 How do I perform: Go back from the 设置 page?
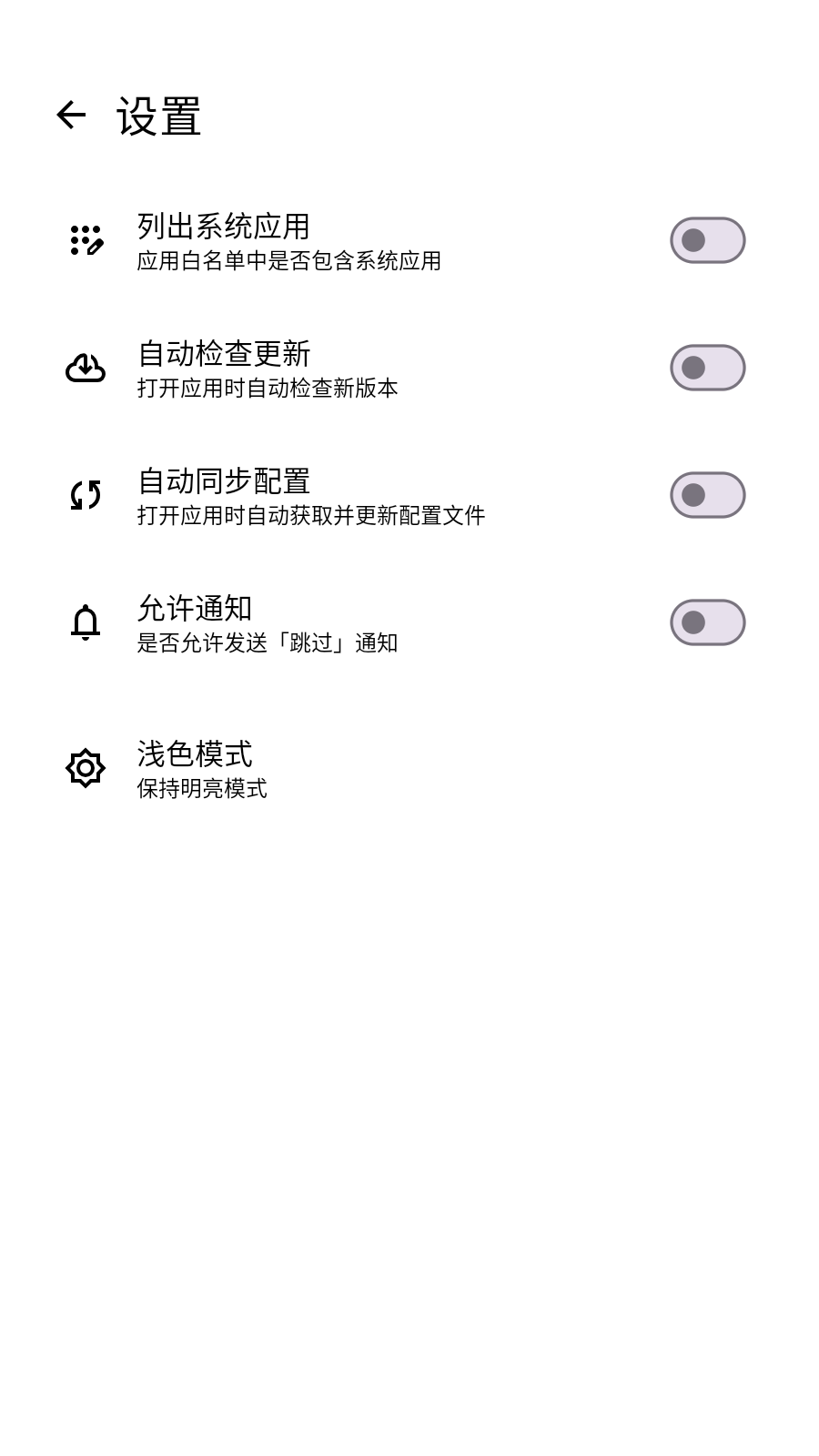tap(71, 116)
